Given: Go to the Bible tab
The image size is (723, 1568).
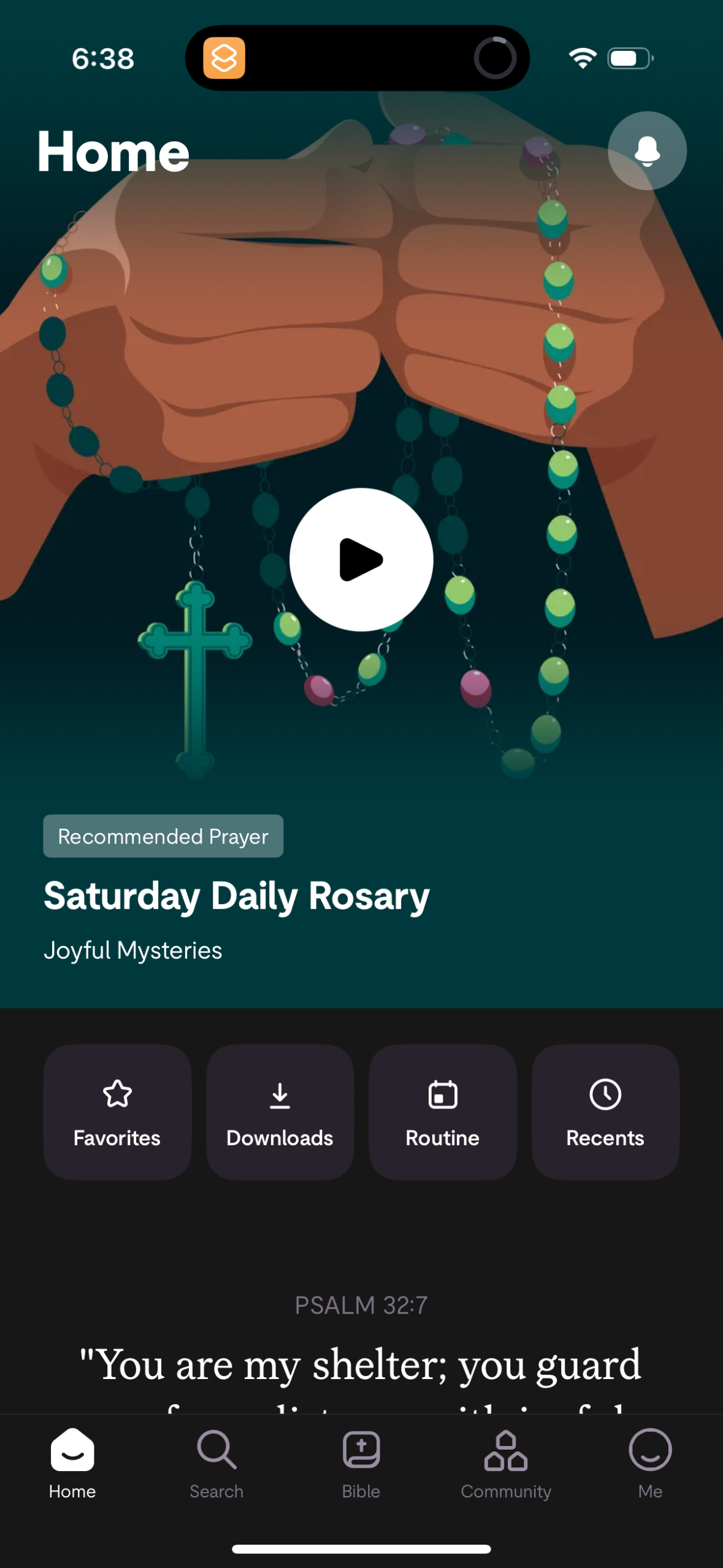Looking at the screenshot, I should 361,1462.
